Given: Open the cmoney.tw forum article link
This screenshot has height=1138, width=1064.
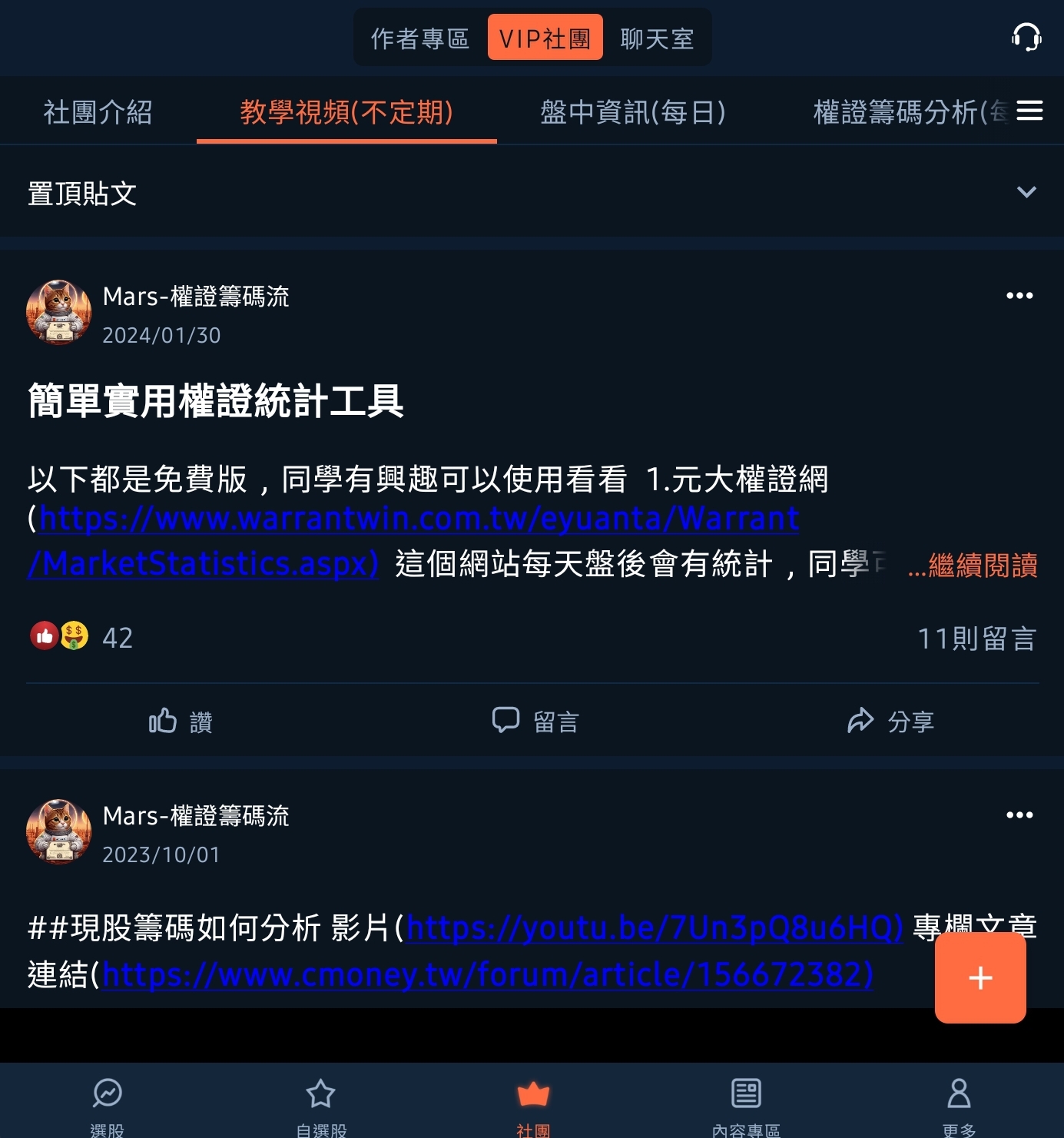Looking at the screenshot, I should [487, 975].
